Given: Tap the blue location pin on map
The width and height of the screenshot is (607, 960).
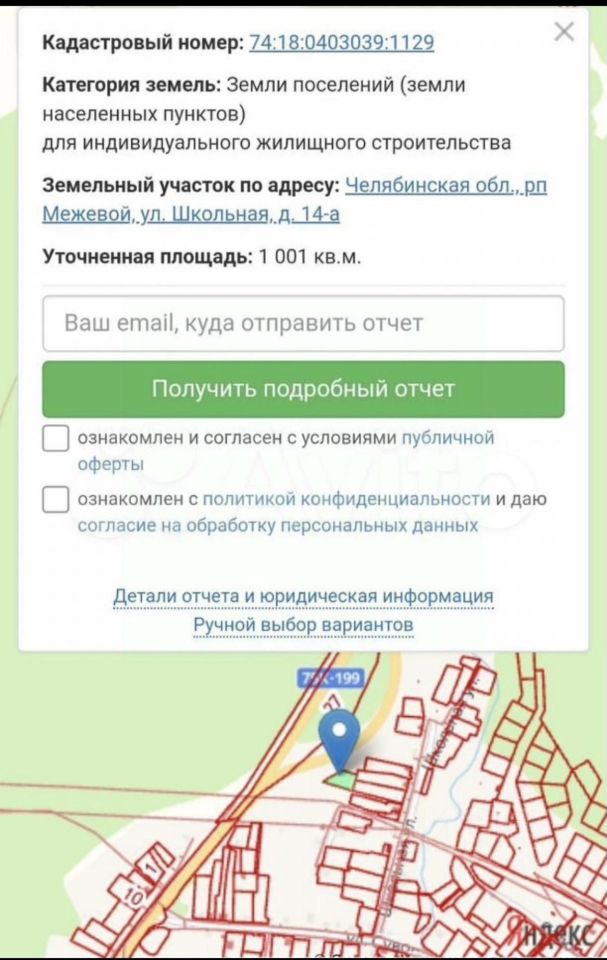Looking at the screenshot, I should [340, 737].
